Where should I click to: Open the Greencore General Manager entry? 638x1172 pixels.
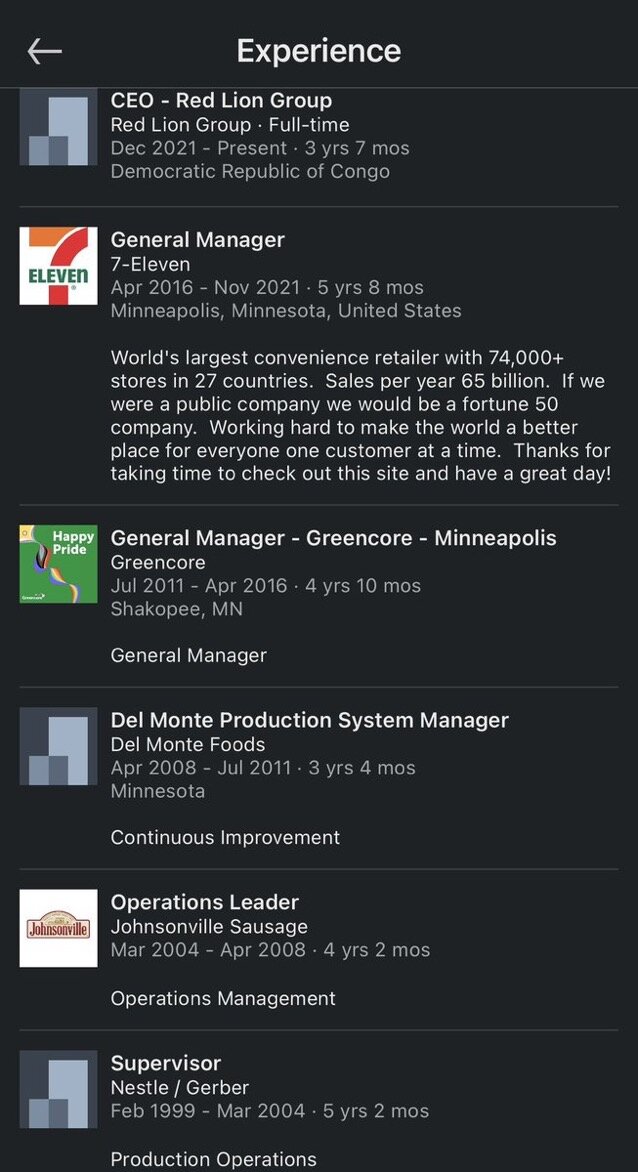pyautogui.click(x=319, y=596)
